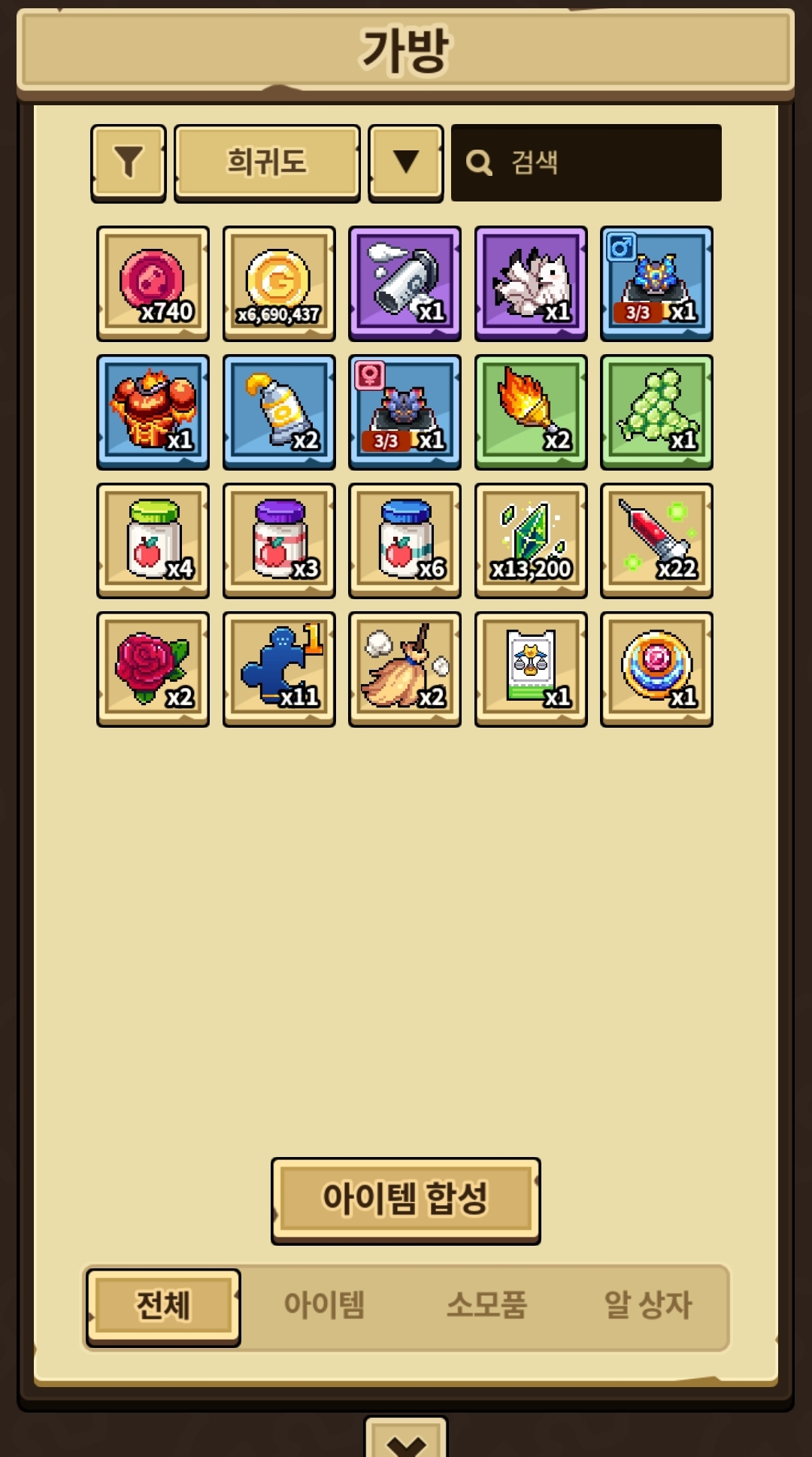The image size is (812, 1457).
Task: Select the 희귀도 sort option
Action: [267, 163]
